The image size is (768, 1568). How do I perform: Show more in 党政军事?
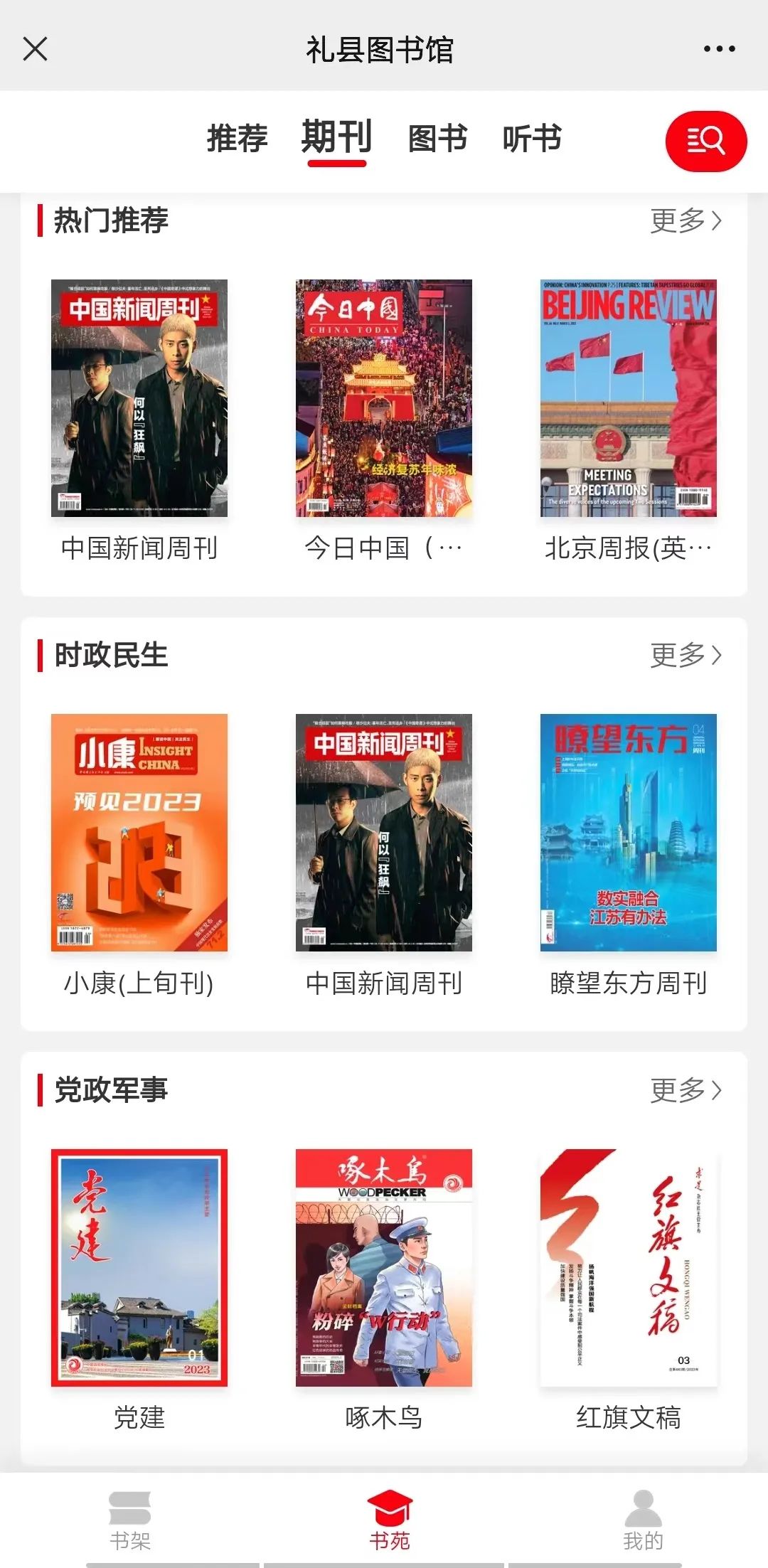[x=686, y=1089]
